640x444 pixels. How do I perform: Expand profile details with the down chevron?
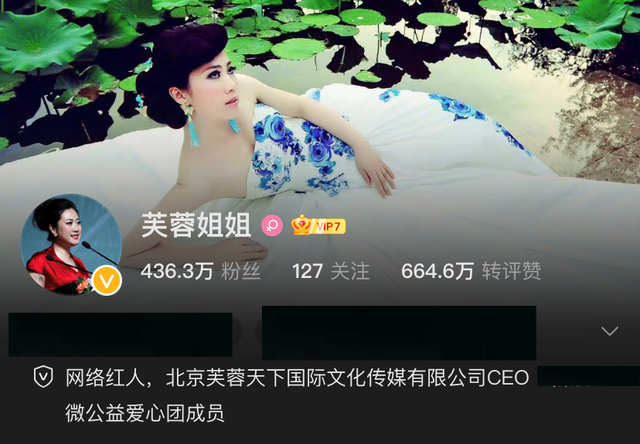[609, 331]
